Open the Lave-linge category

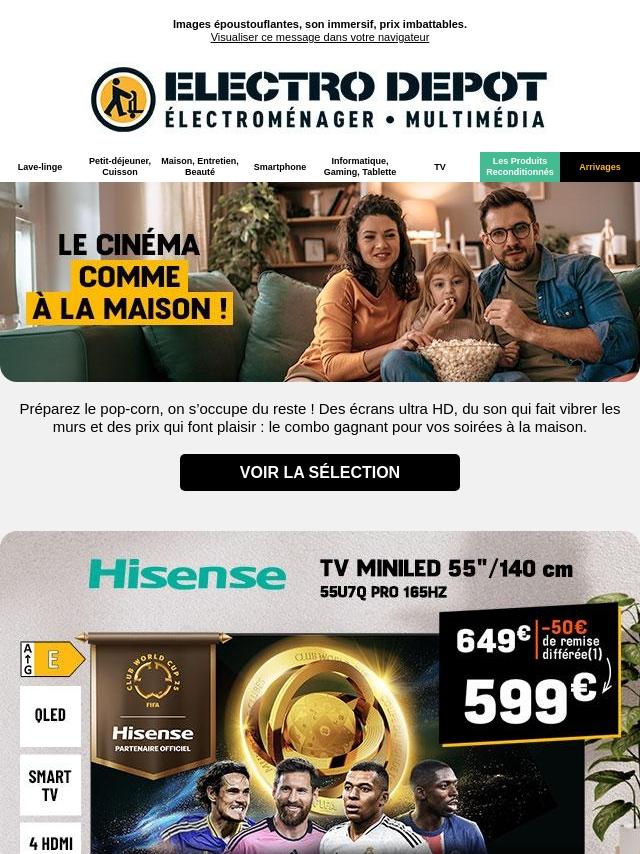pos(40,167)
